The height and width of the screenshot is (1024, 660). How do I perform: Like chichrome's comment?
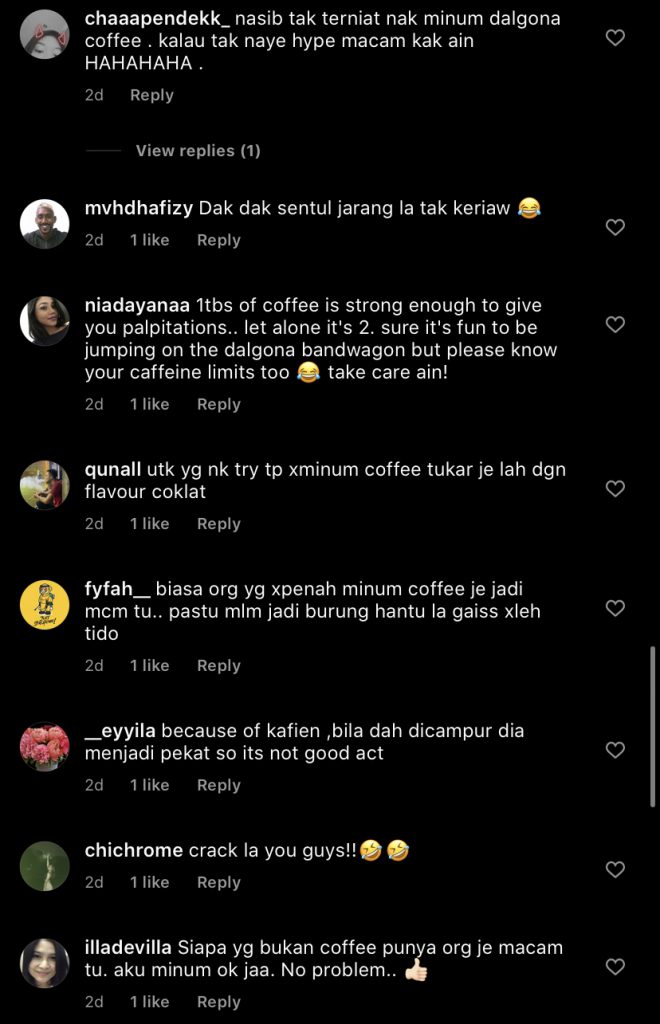tap(616, 870)
